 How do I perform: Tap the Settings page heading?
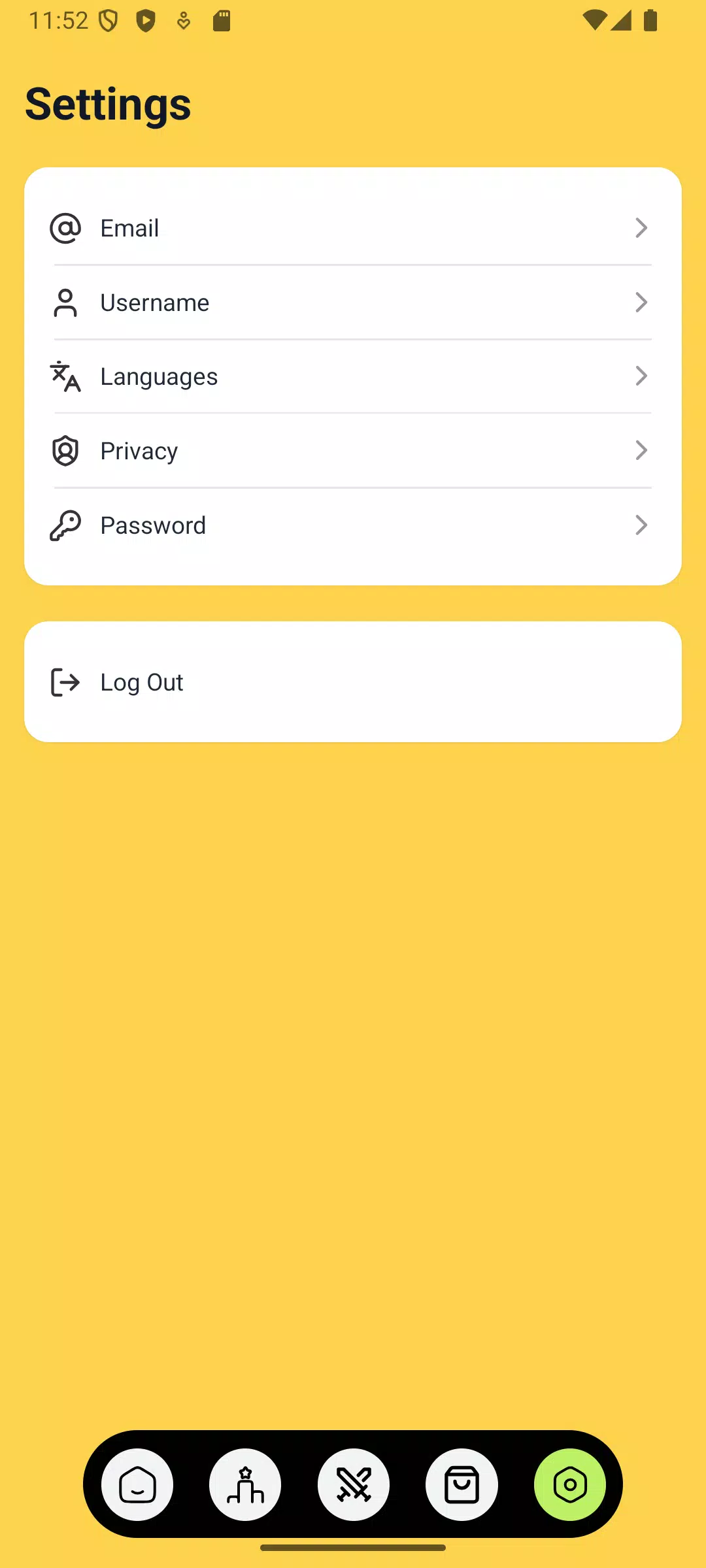[107, 103]
